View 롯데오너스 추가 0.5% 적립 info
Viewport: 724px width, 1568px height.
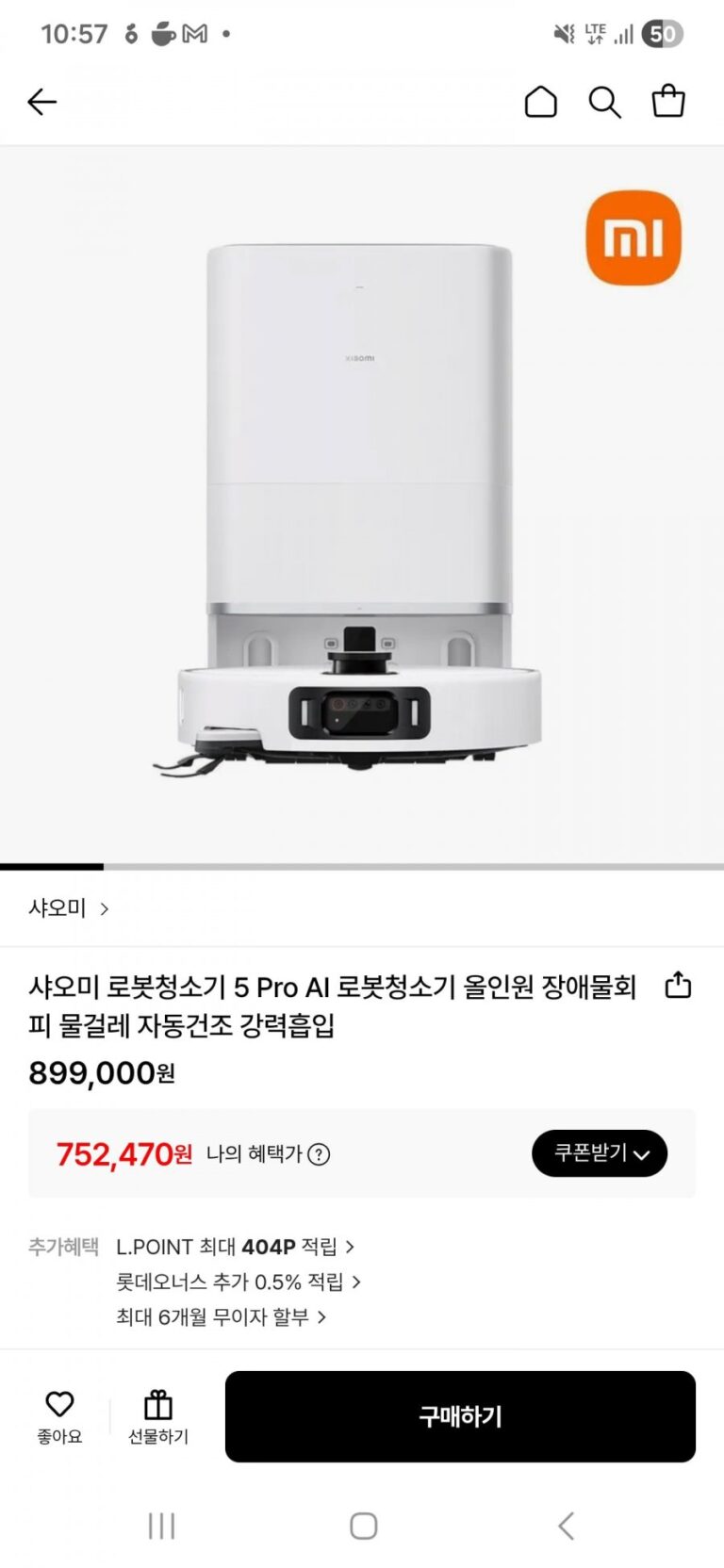point(238,1282)
